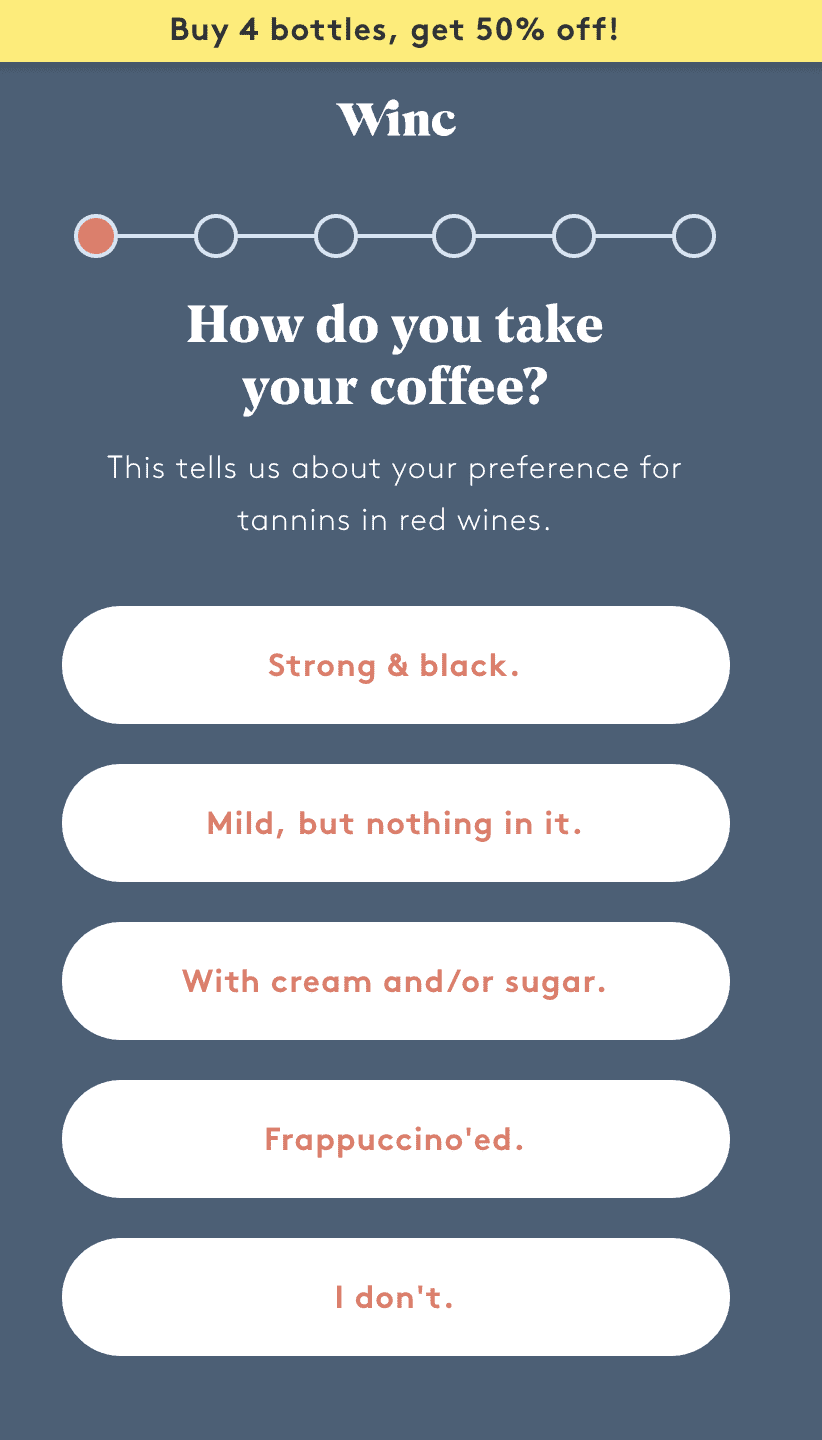Viewport: 822px width, 1440px height.
Task: Click the progress line near the last circle
Action: (x=634, y=236)
